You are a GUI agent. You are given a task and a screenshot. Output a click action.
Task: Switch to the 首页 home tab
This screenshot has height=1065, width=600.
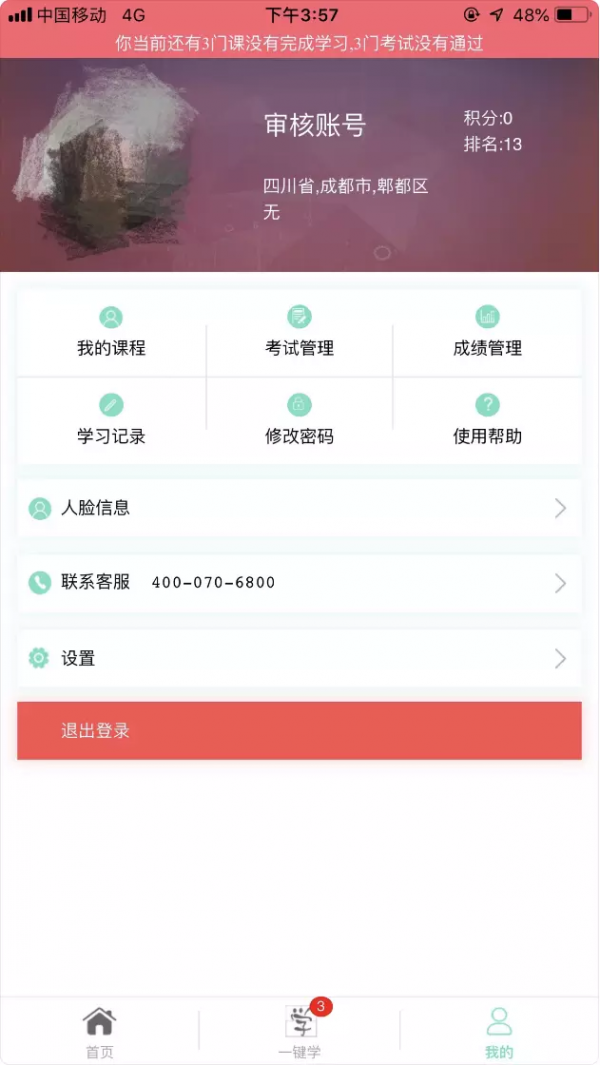pos(99,1032)
